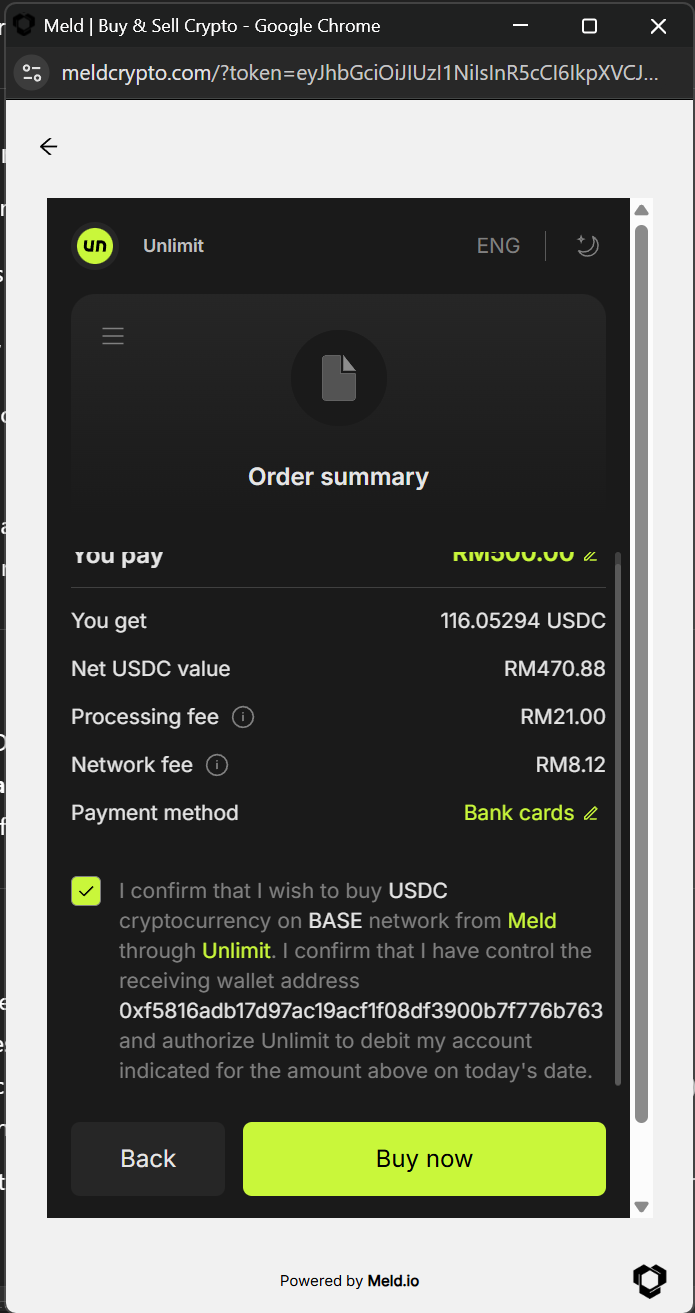
Task: Click the scrollbar down arrow
Action: pyautogui.click(x=642, y=1206)
